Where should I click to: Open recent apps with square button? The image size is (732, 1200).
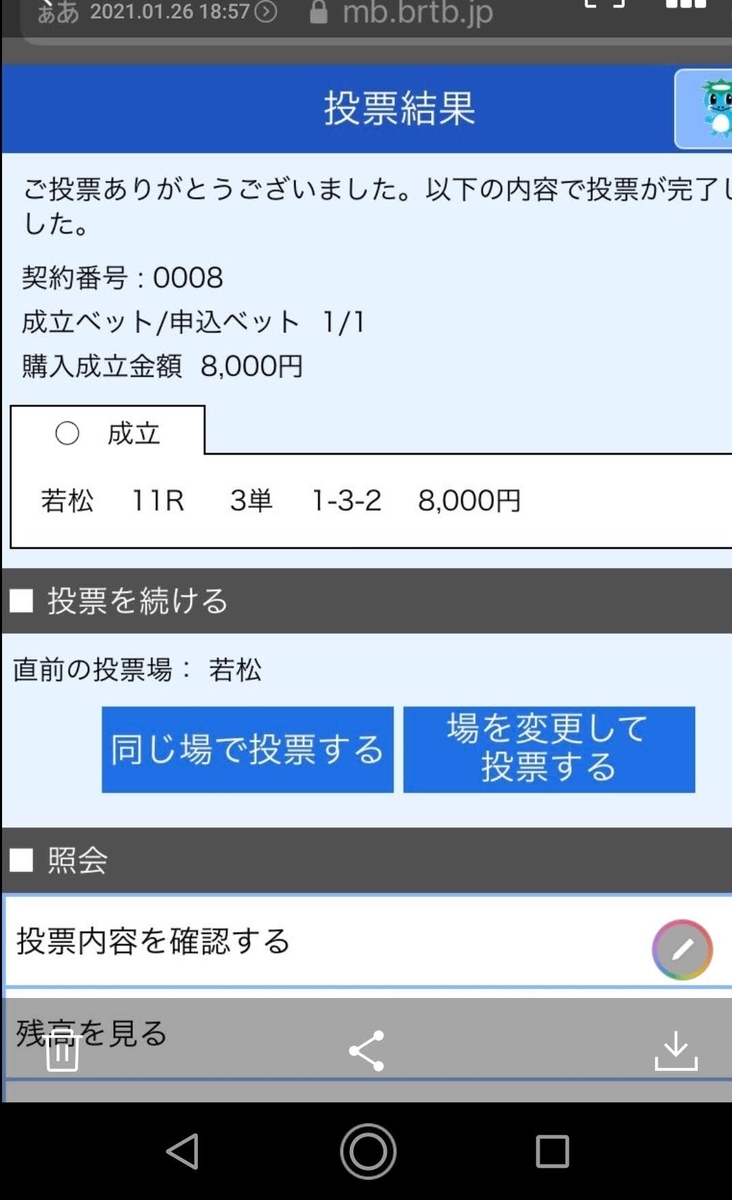tap(551, 1150)
